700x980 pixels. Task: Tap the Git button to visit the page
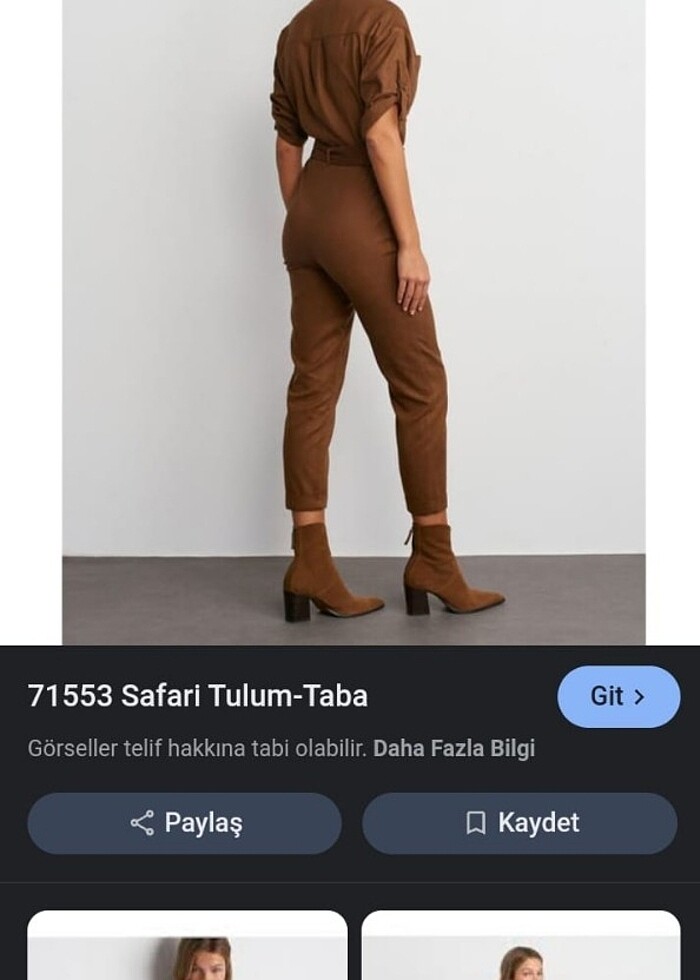[x=618, y=696]
